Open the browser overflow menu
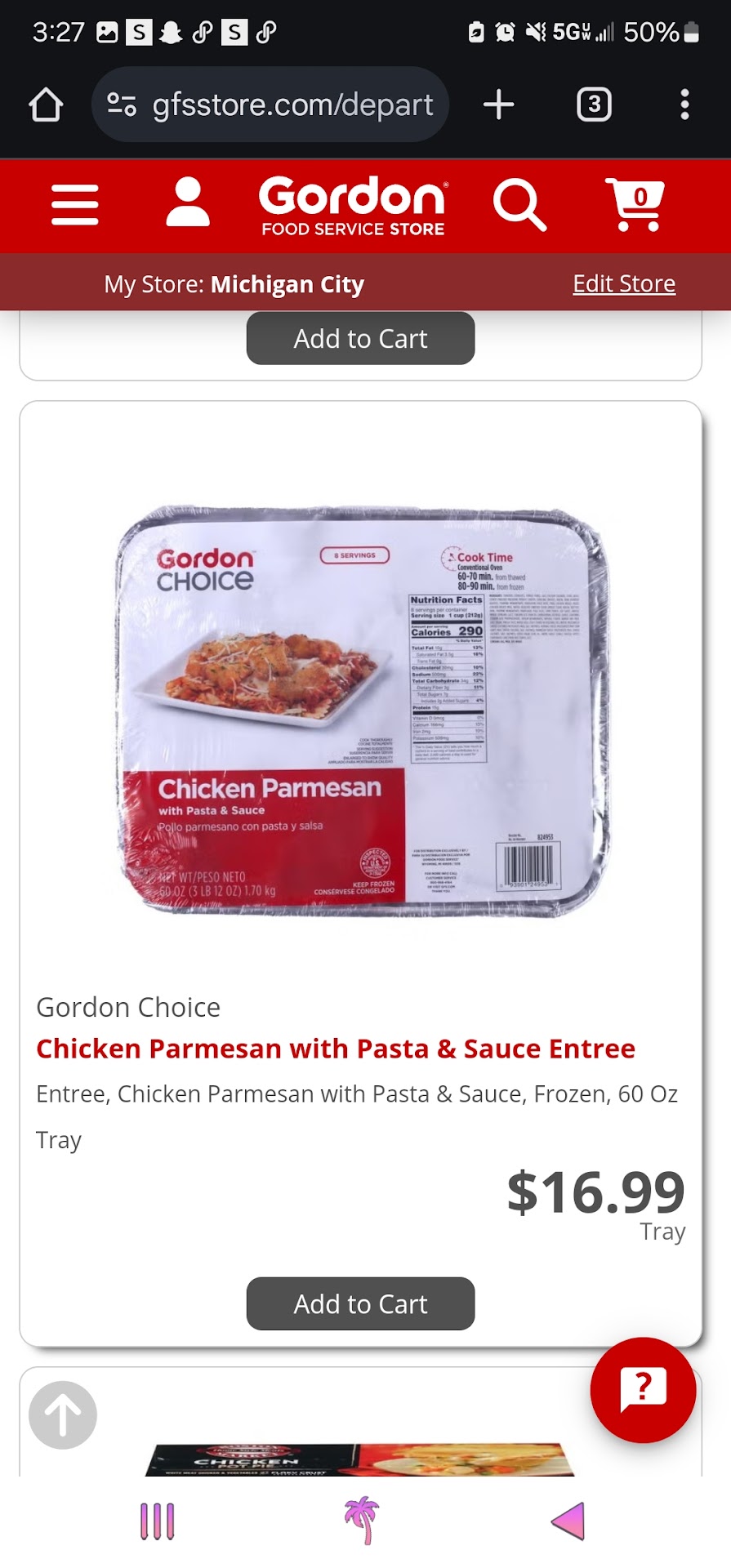 pos(684,105)
